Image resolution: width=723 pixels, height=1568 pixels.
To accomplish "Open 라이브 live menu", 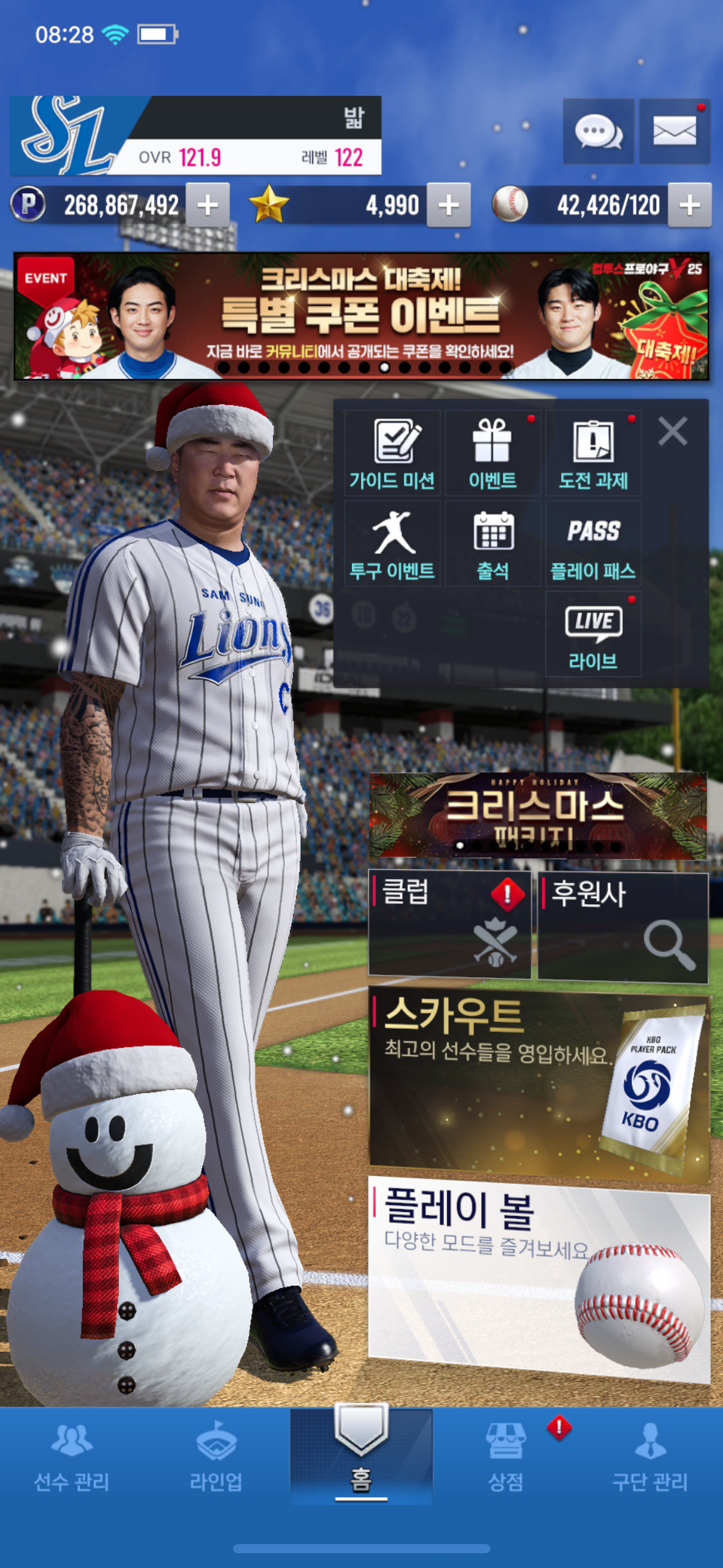I will [593, 635].
